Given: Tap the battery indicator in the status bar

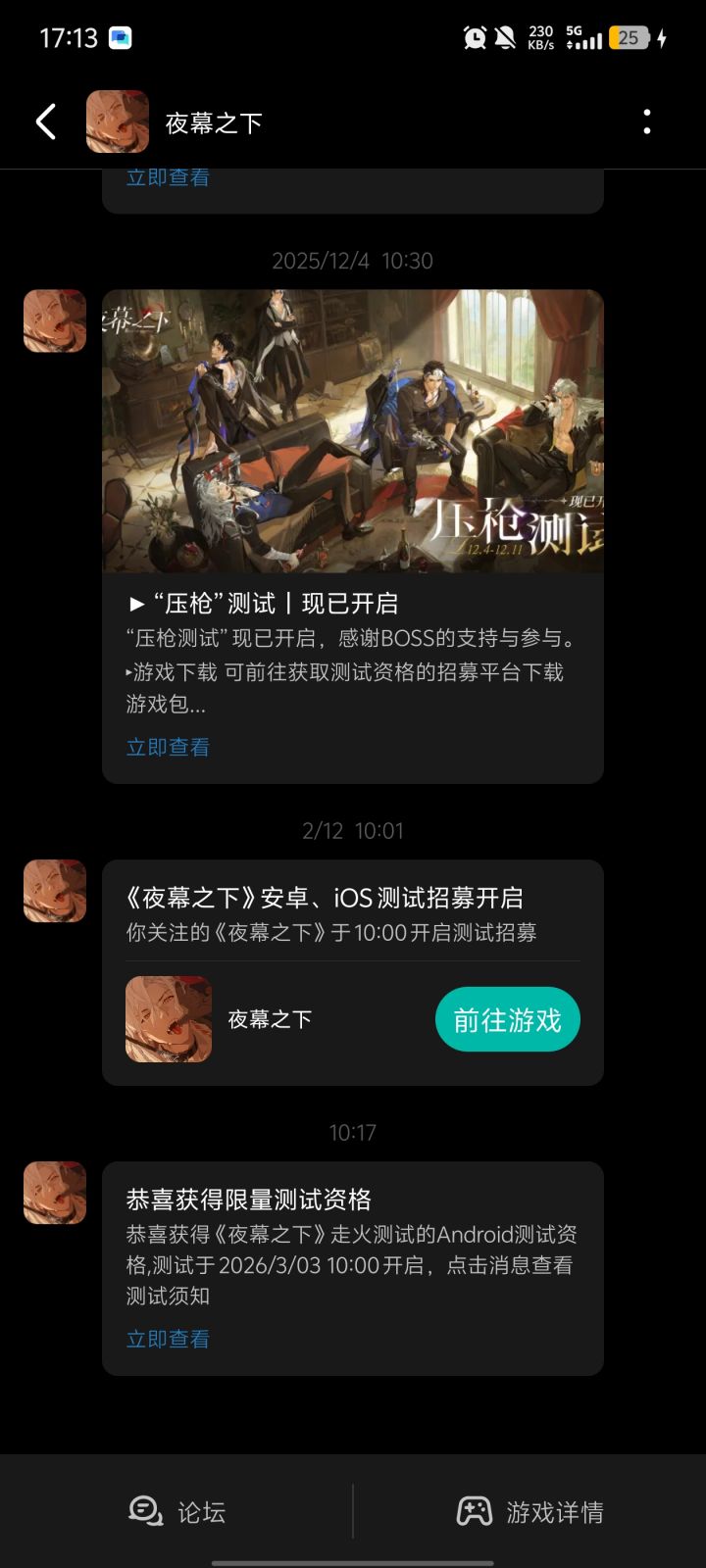Looking at the screenshot, I should pos(629,37).
